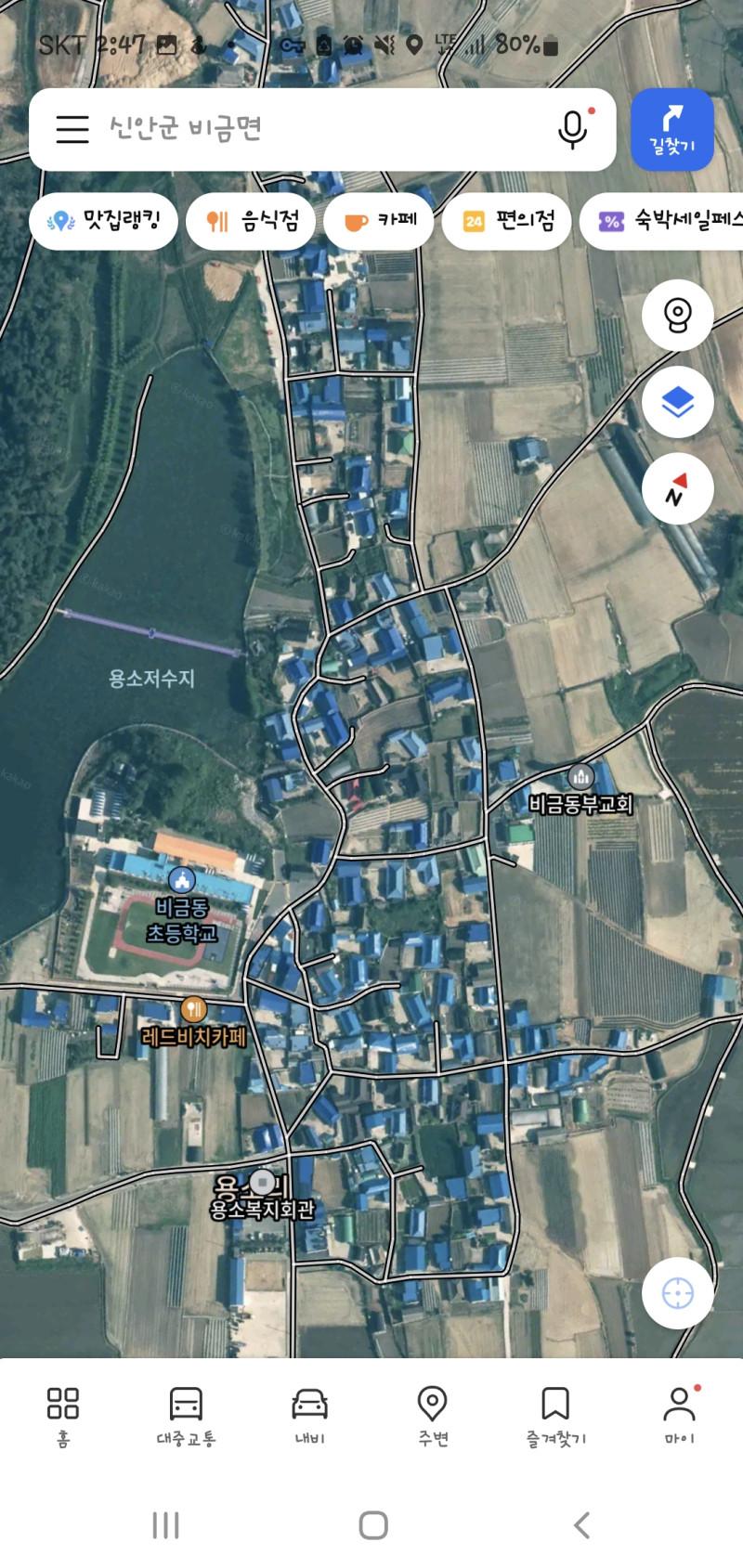
Task: Open the 레드비치카페 place marker
Action: click(x=193, y=1009)
